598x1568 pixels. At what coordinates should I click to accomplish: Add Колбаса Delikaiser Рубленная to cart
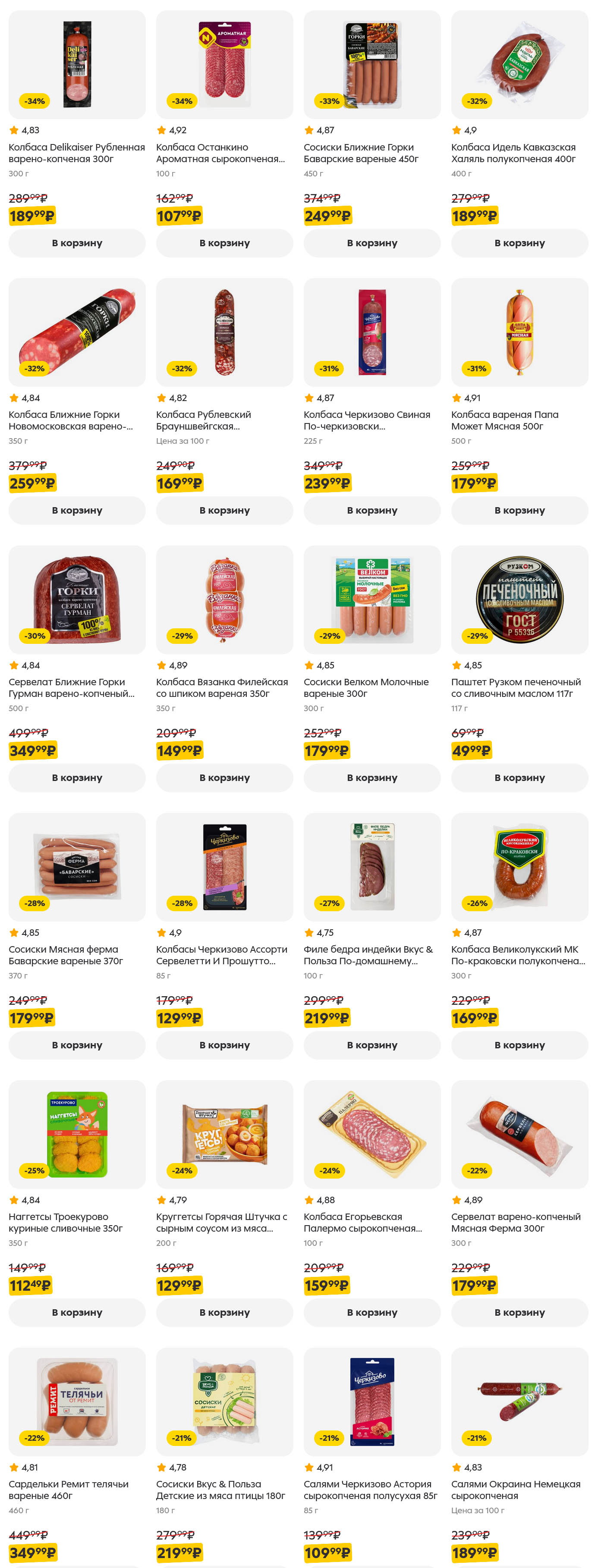[x=77, y=243]
